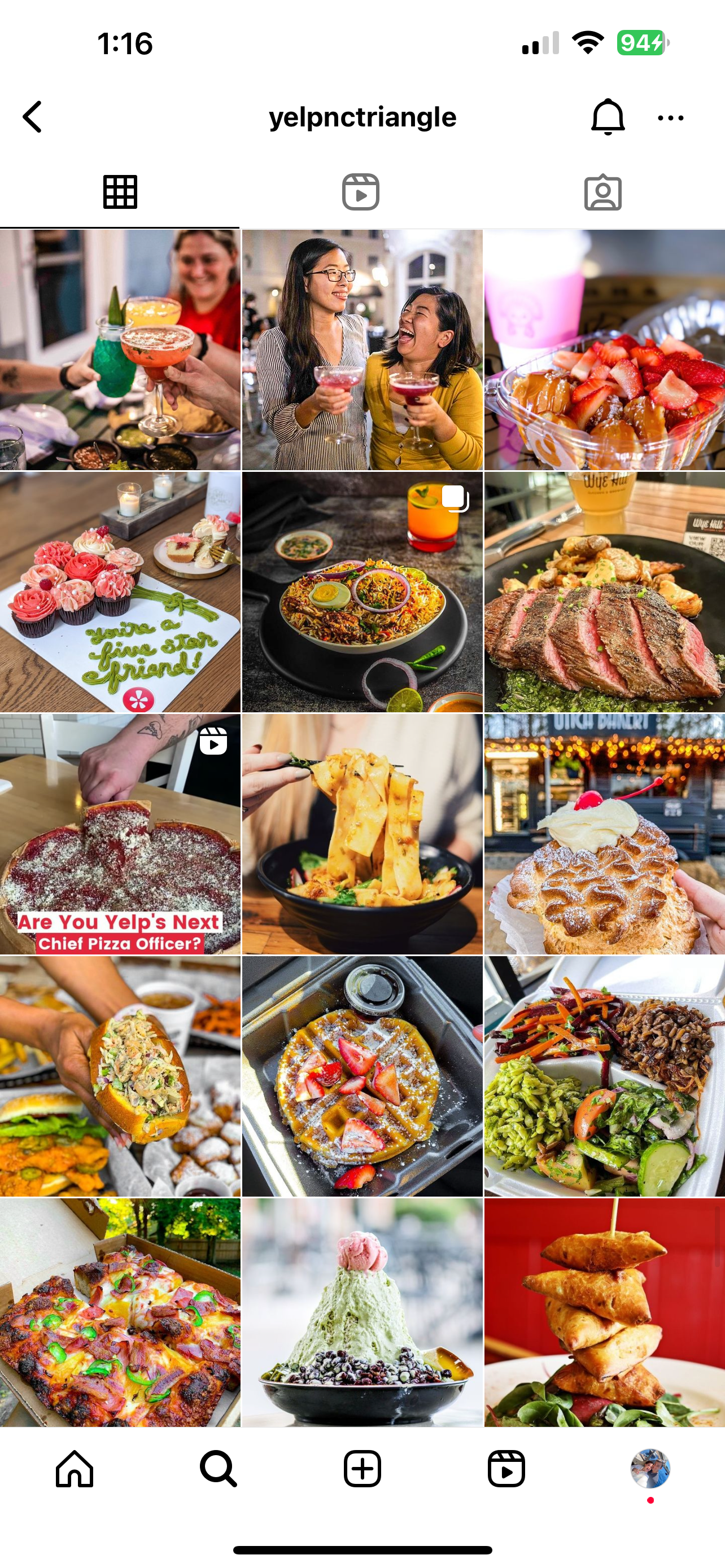
Task: View the strawberry waffle post
Action: [x=362, y=1076]
